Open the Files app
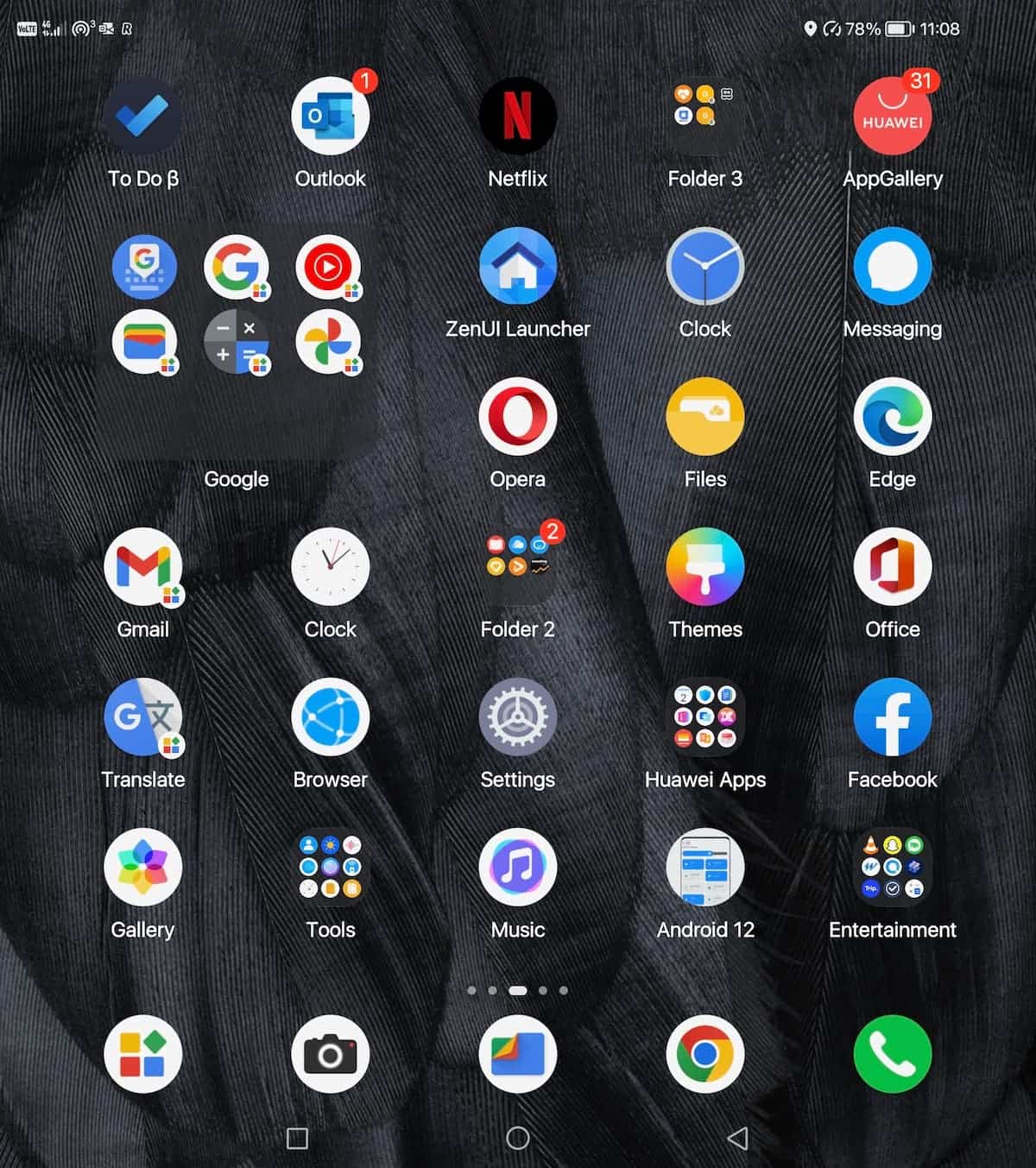Viewport: 1036px width, 1168px height. 704,417
